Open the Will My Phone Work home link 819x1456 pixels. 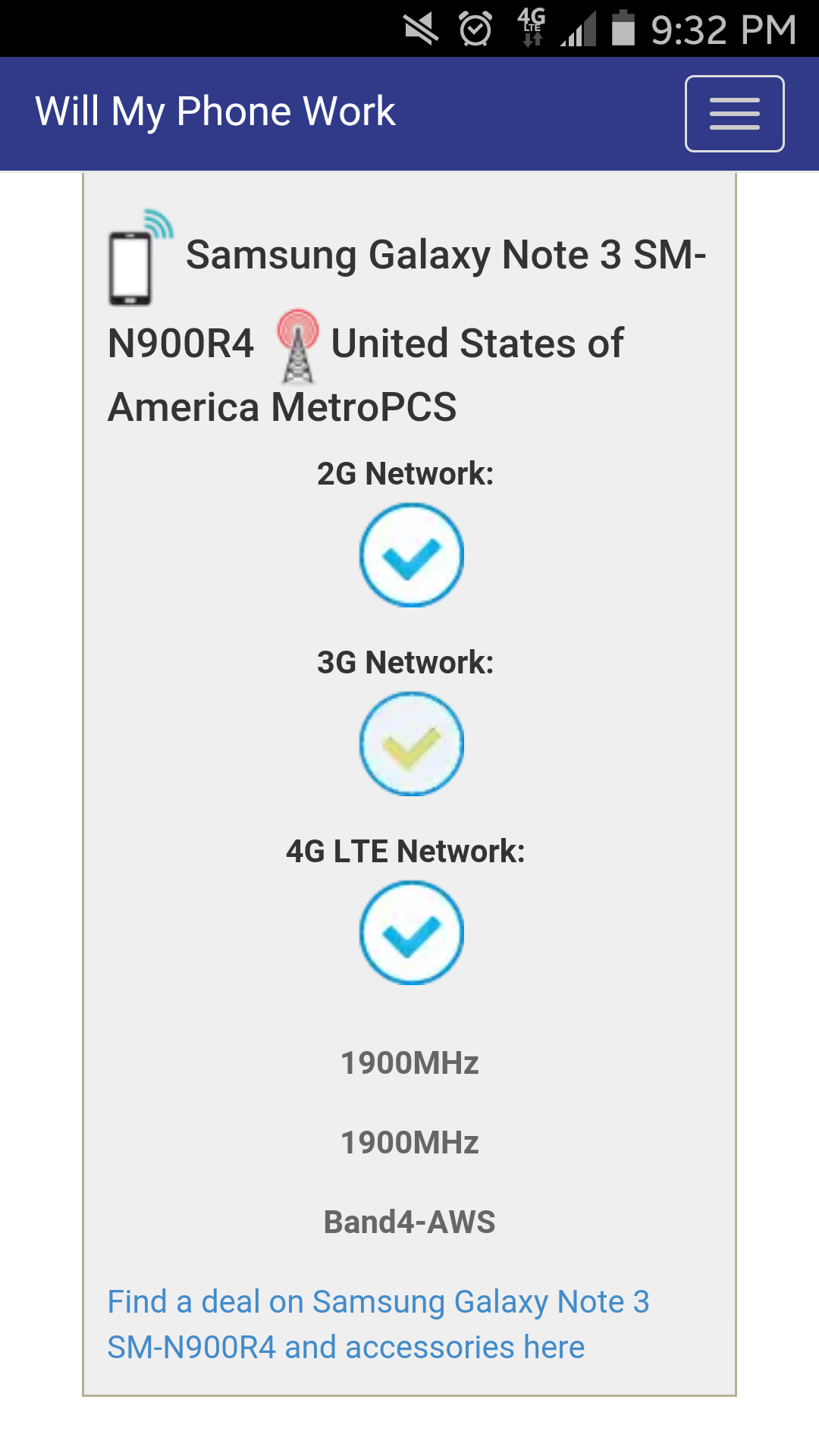pos(215,112)
